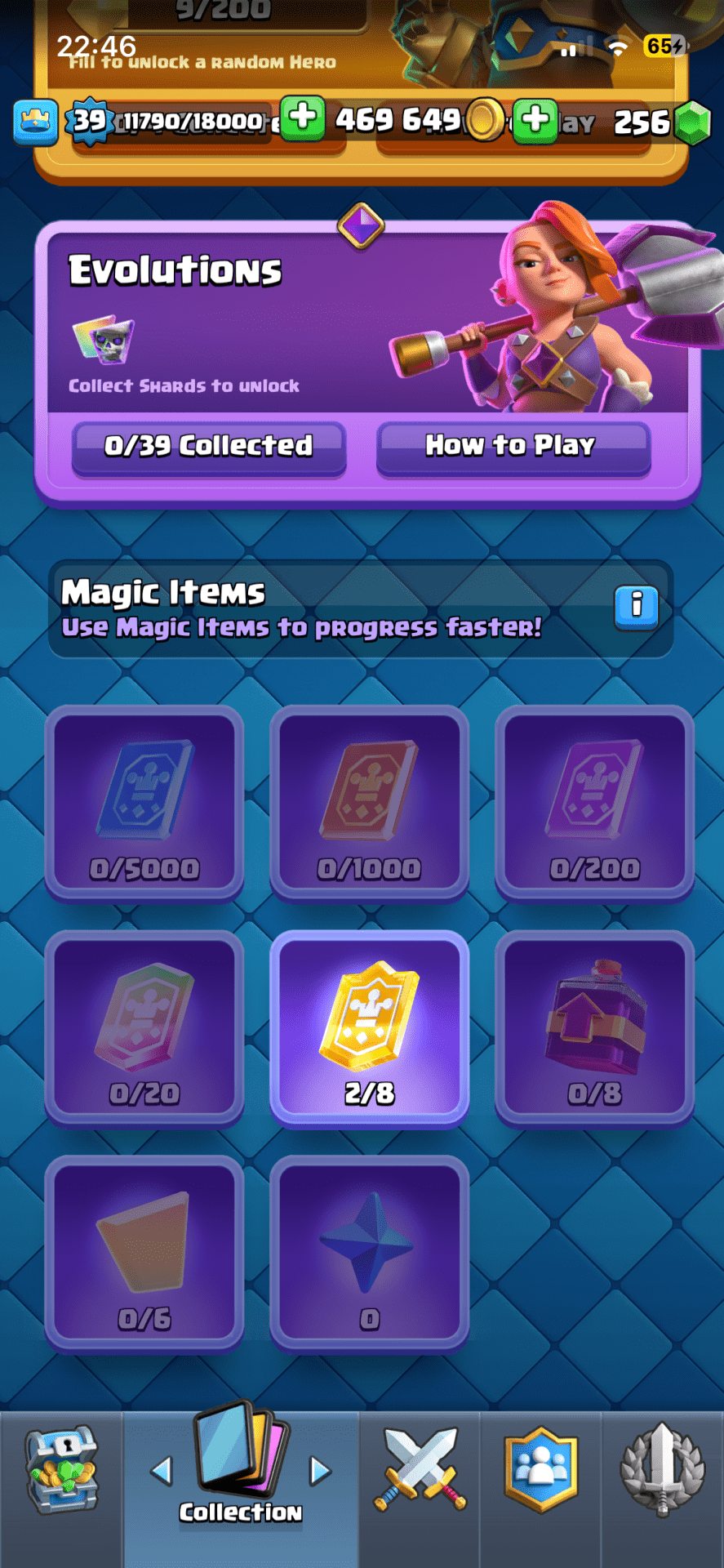Viewport: 724px width, 1568px height.
Task: Select the blue book with 0/5000
Action: click(144, 803)
